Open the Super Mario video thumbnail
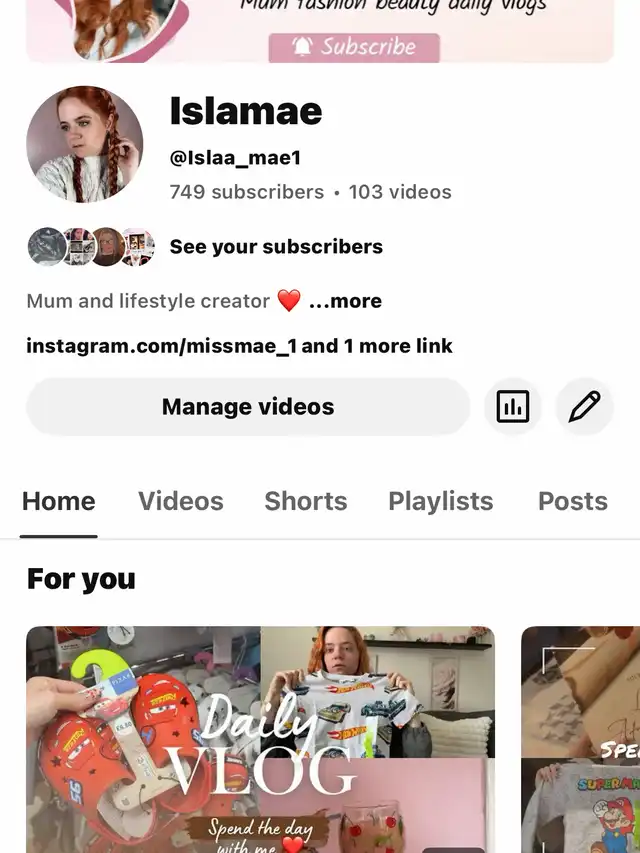Image resolution: width=640 pixels, height=853 pixels. pyautogui.click(x=580, y=740)
